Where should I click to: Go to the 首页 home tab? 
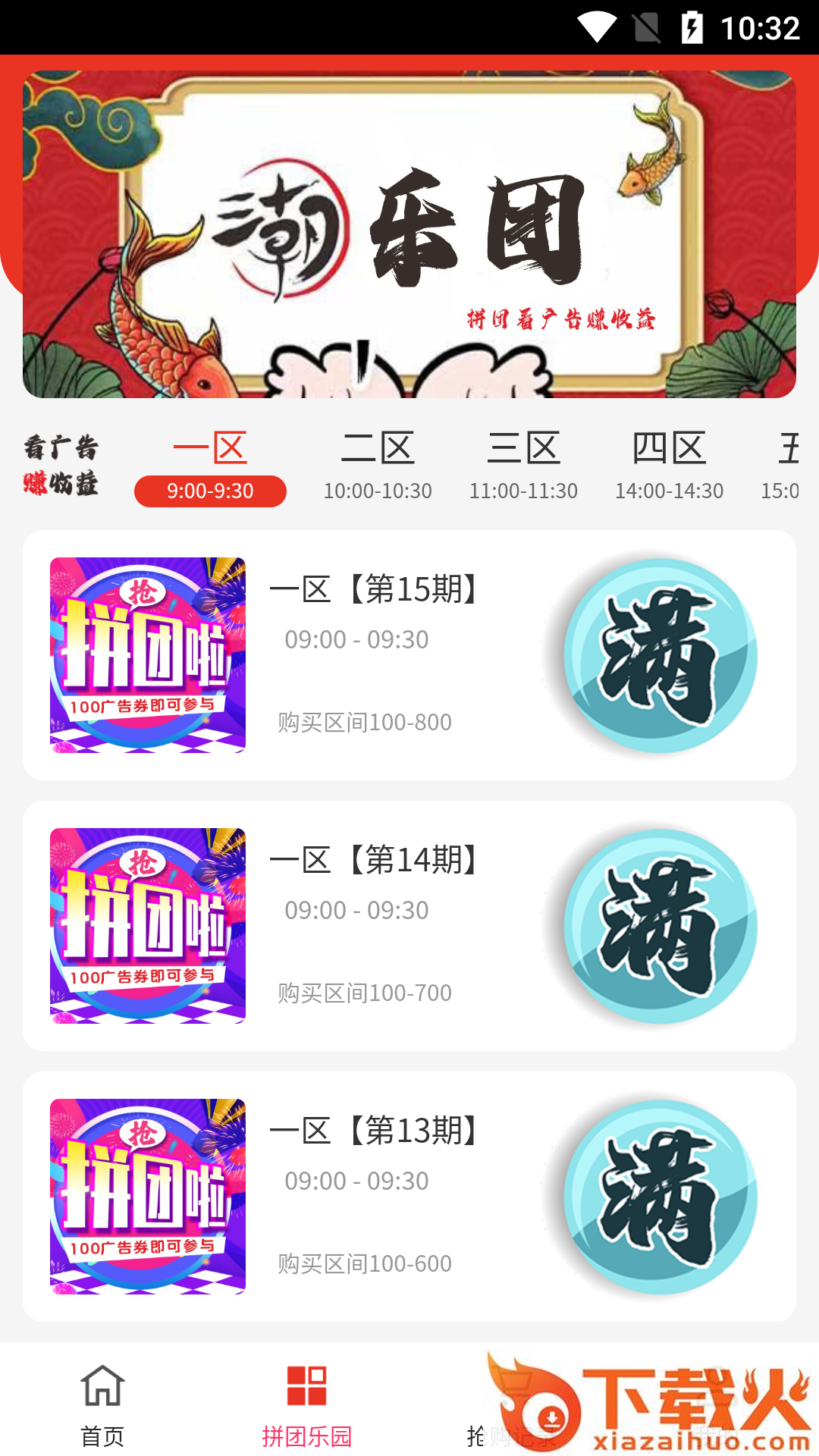[x=102, y=1404]
